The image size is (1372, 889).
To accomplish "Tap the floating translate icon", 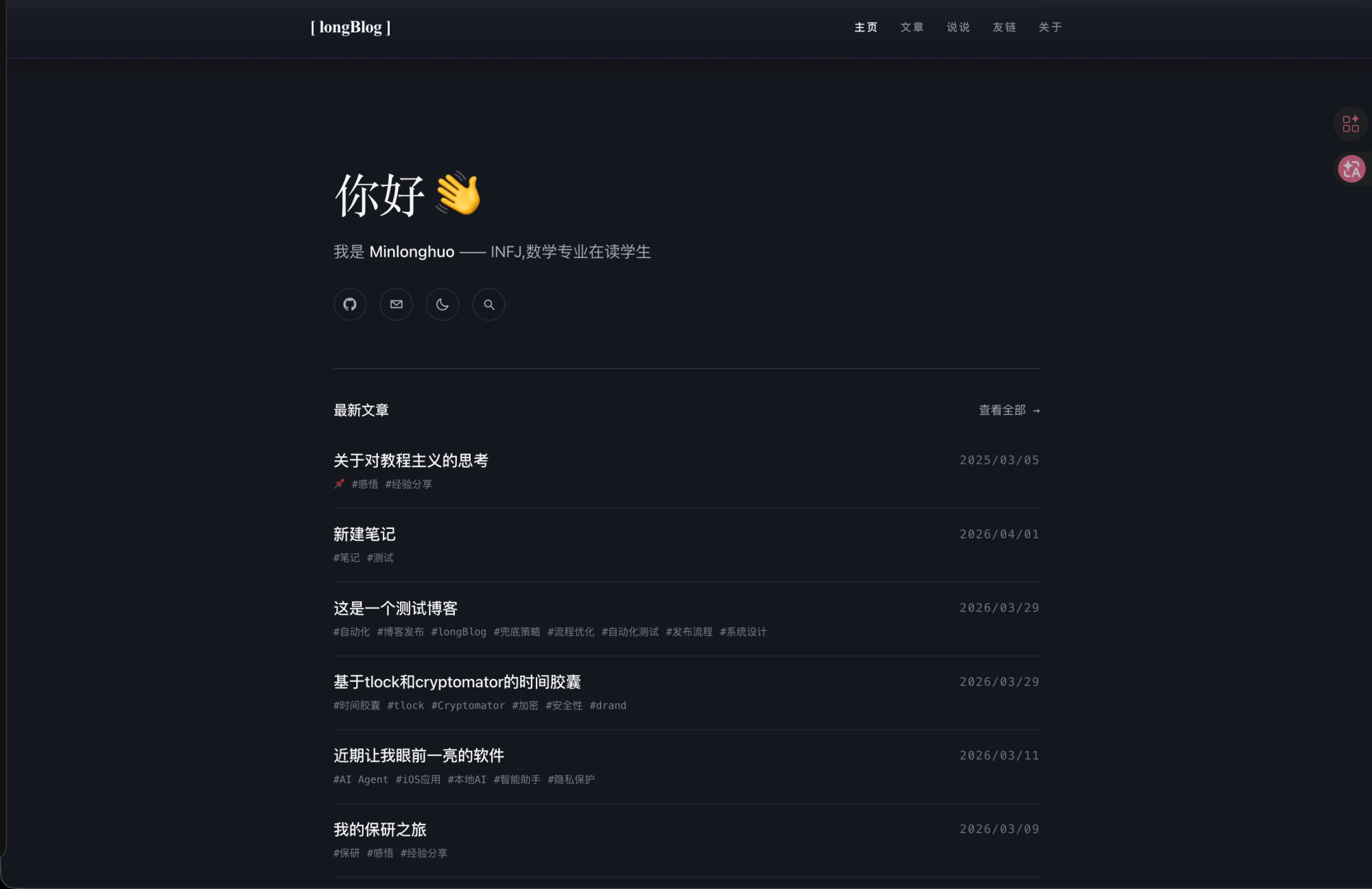I will pyautogui.click(x=1351, y=169).
